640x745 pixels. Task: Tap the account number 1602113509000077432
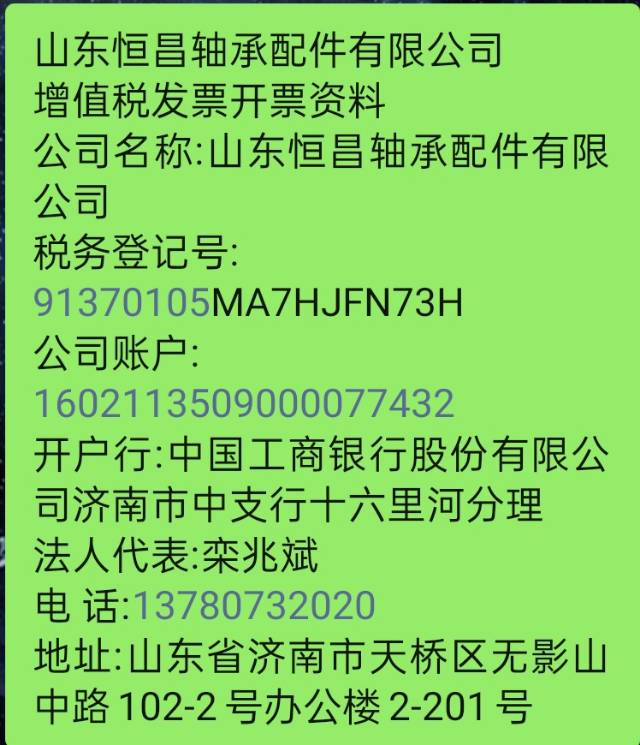pos(245,404)
